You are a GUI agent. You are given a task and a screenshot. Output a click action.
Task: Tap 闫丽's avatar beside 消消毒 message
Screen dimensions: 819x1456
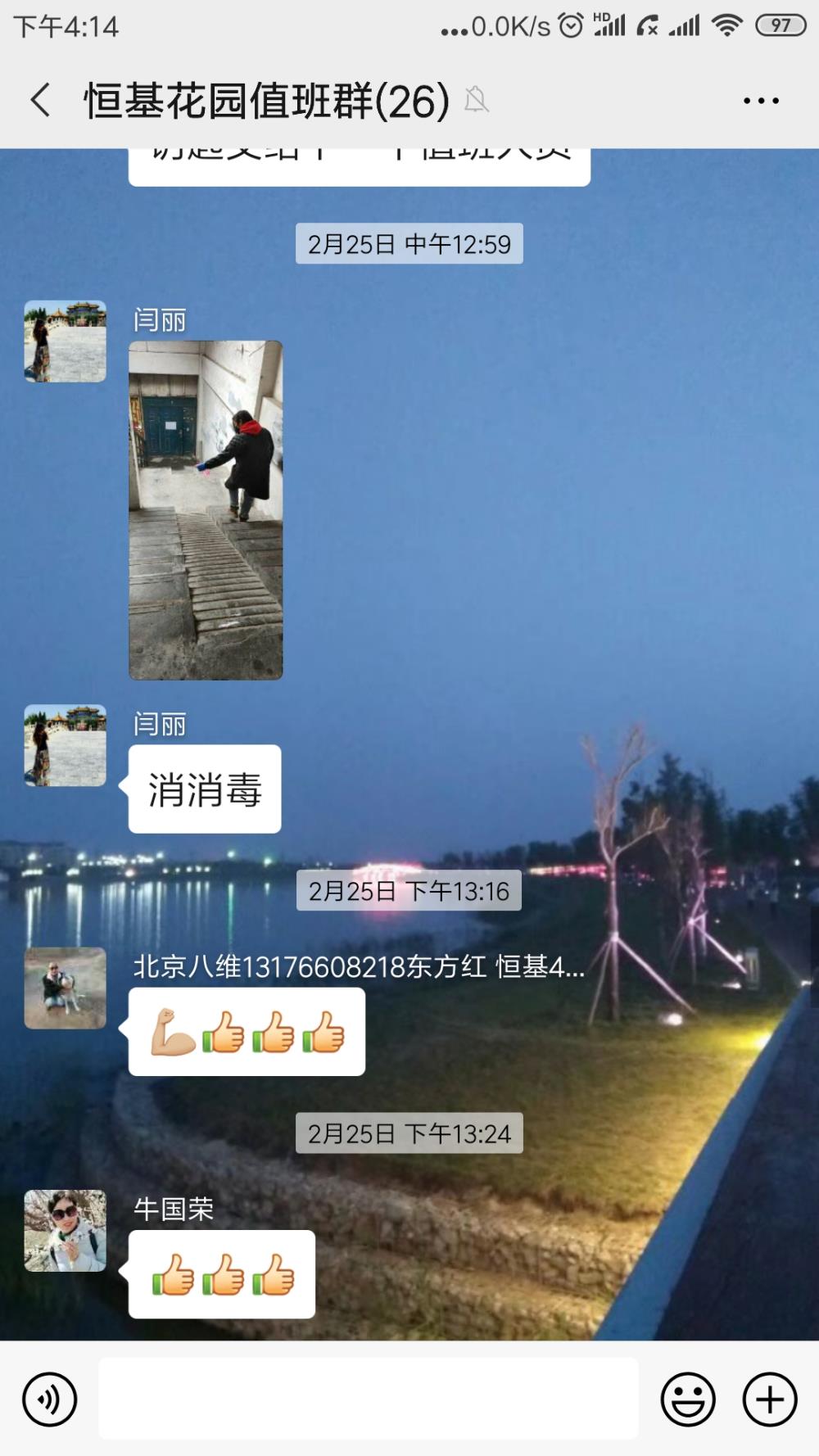66,746
